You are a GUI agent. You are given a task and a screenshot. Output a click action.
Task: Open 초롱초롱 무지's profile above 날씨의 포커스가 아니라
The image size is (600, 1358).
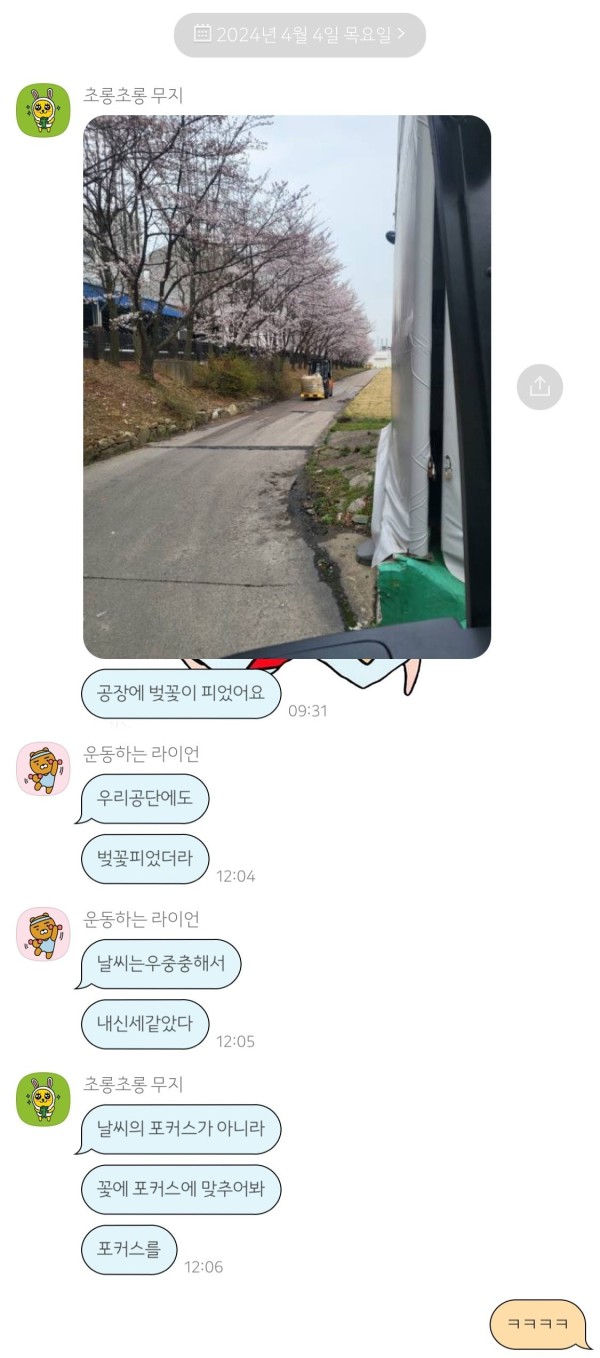pyautogui.click(x=43, y=1098)
